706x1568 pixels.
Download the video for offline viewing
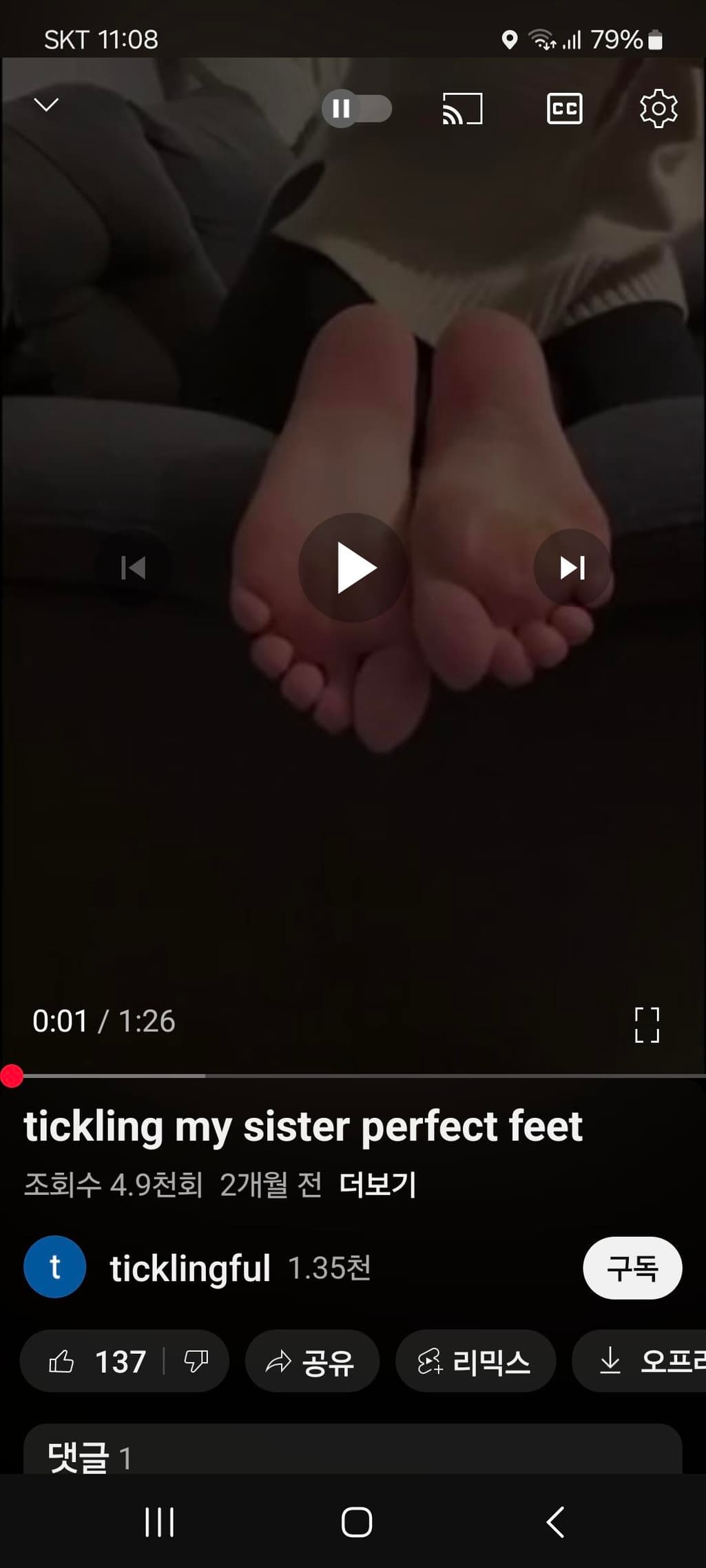tap(641, 1362)
